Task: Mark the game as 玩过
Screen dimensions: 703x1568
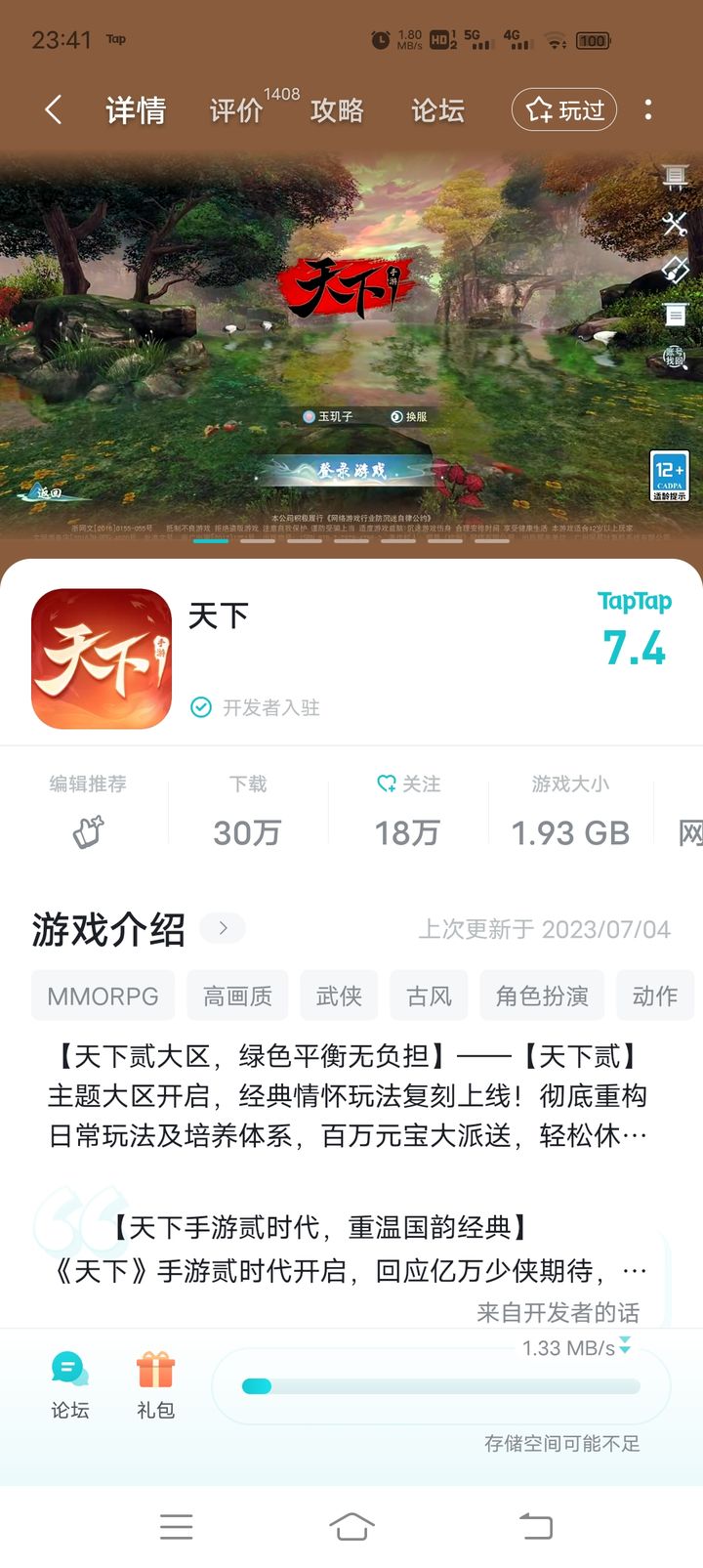Action: (x=564, y=110)
